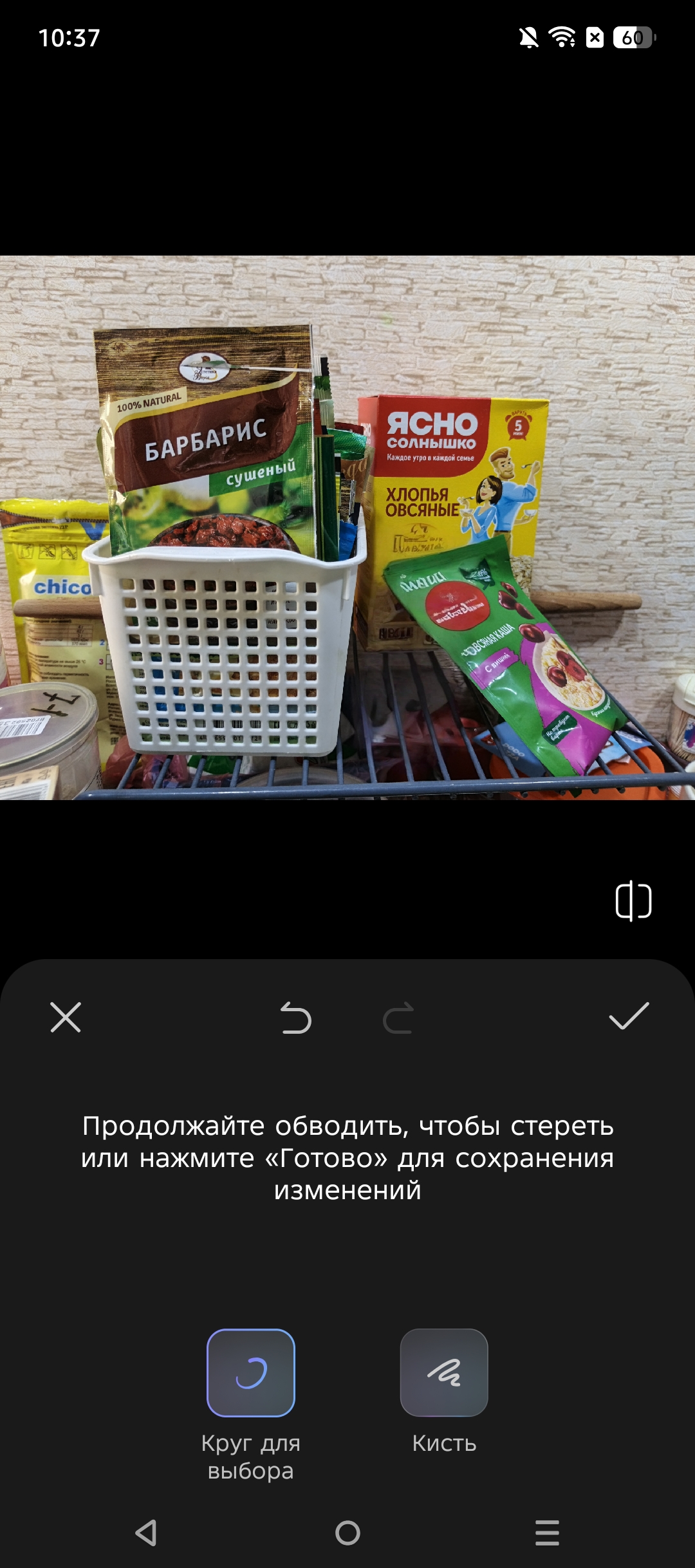Cancel the erase edit with the X
The width and height of the screenshot is (695, 1568).
66,1017
